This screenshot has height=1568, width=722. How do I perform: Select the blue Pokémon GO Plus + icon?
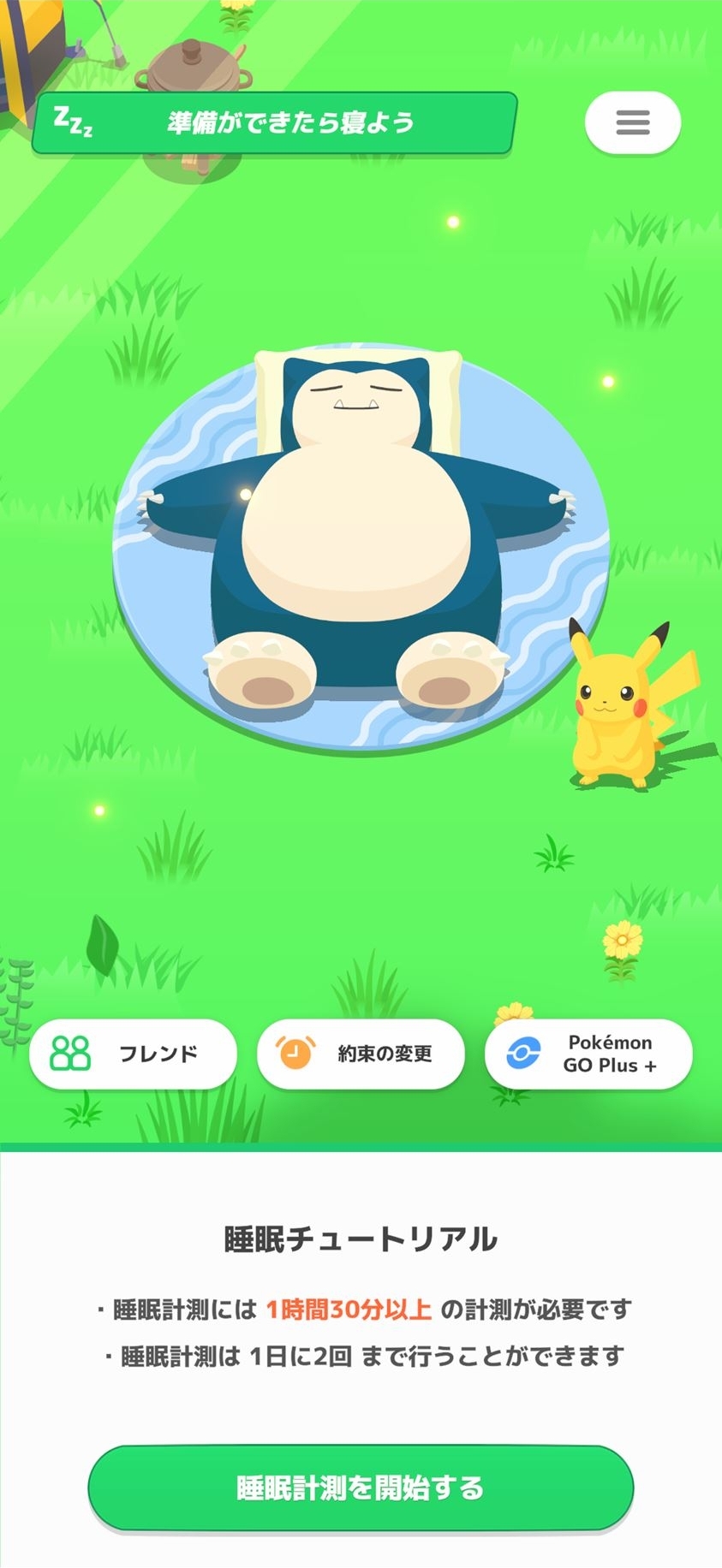click(x=523, y=1054)
